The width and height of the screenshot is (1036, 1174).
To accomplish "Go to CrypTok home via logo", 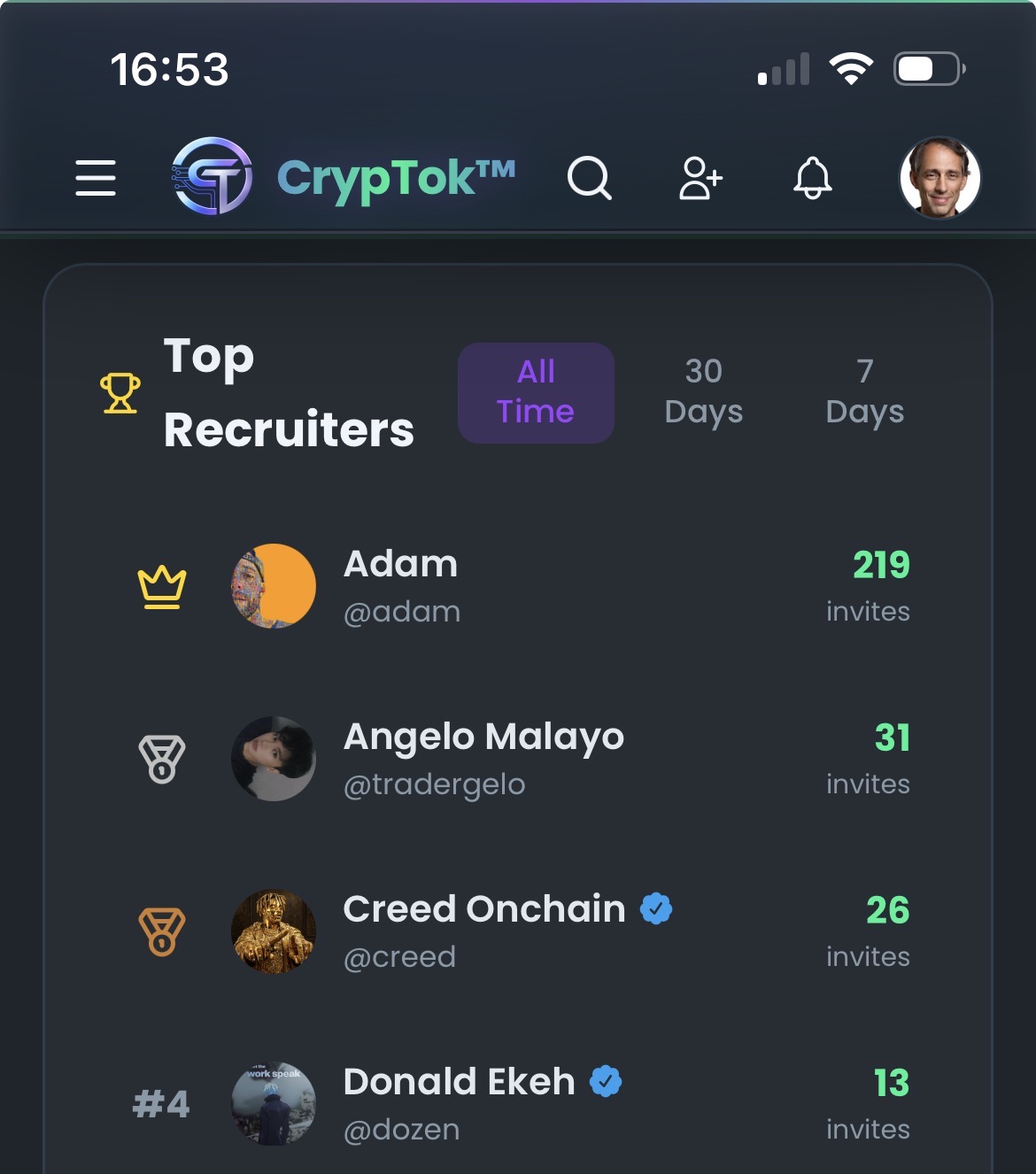I will tap(344, 176).
